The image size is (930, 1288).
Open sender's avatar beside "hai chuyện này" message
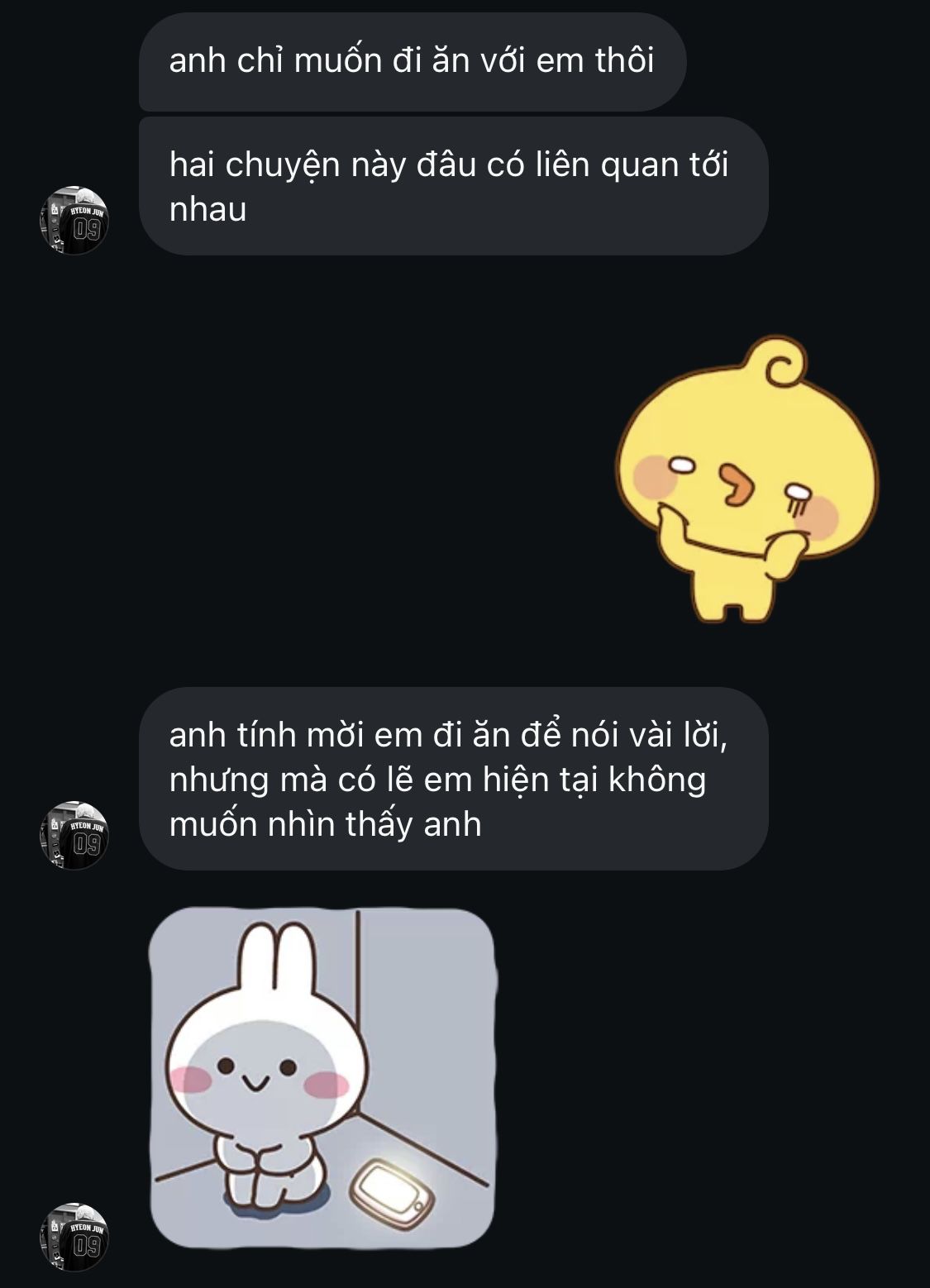(x=74, y=221)
